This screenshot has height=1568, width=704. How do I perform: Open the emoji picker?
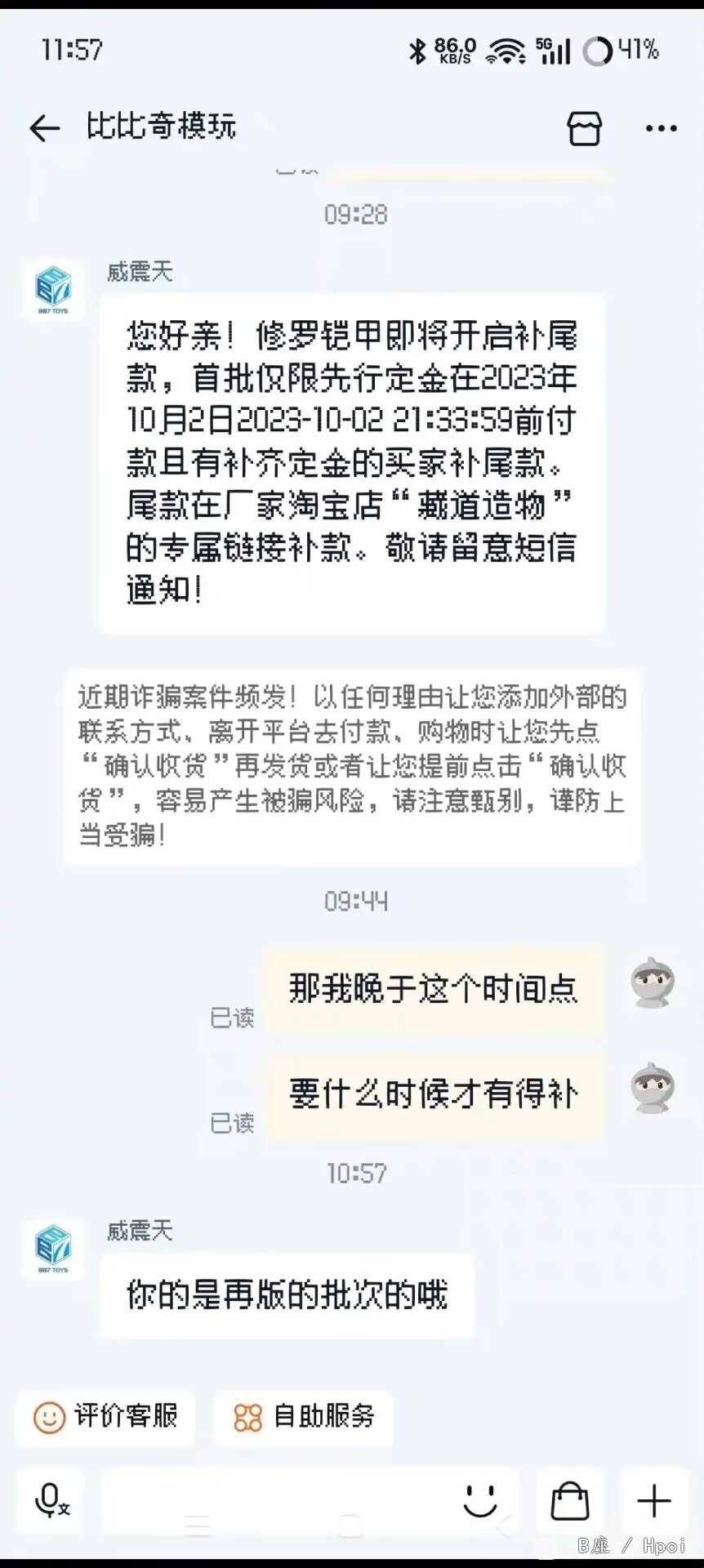pyautogui.click(x=480, y=1500)
